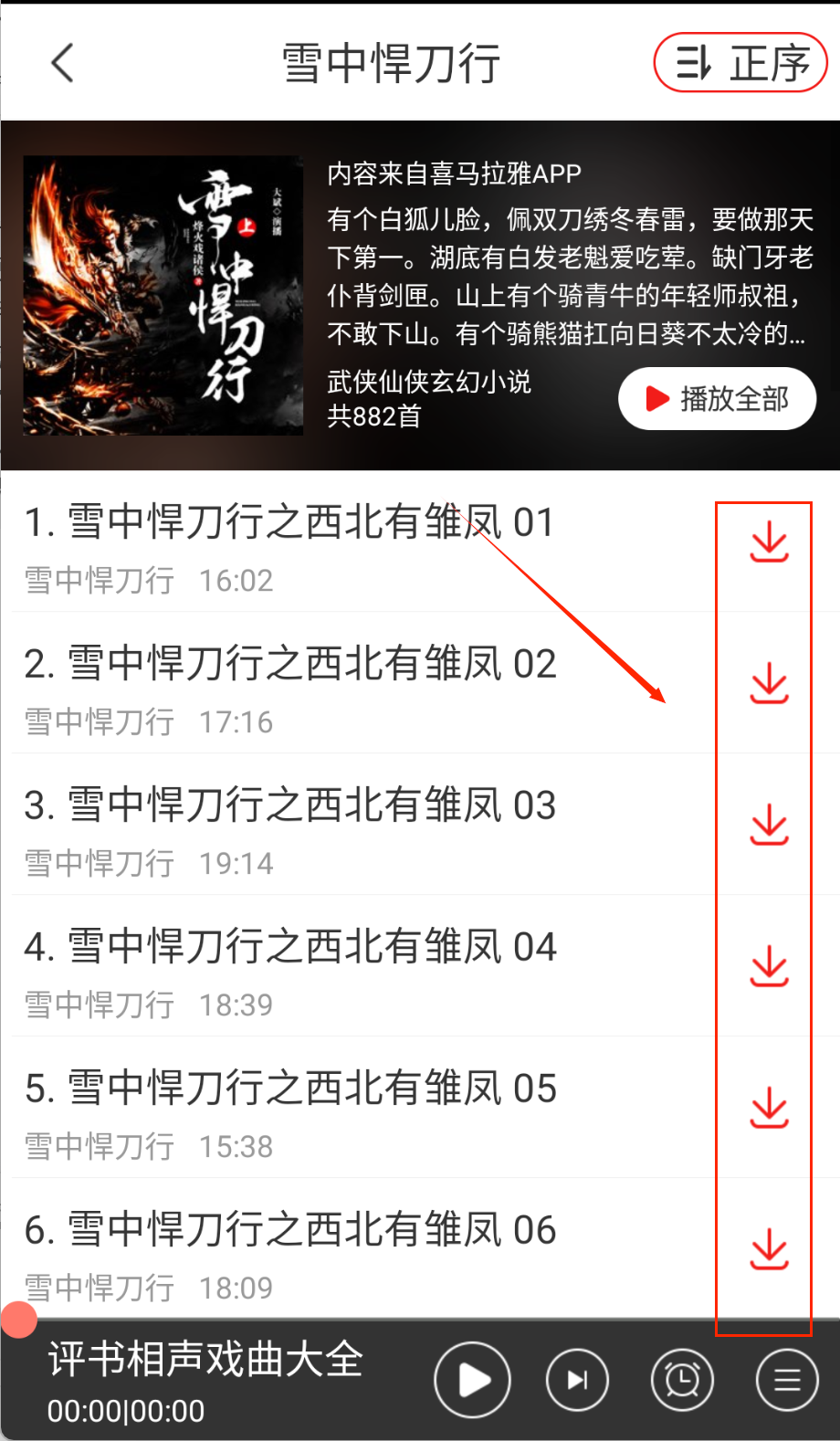Navigate back with the arrow at top left
840x1441 pixels.
60,64
